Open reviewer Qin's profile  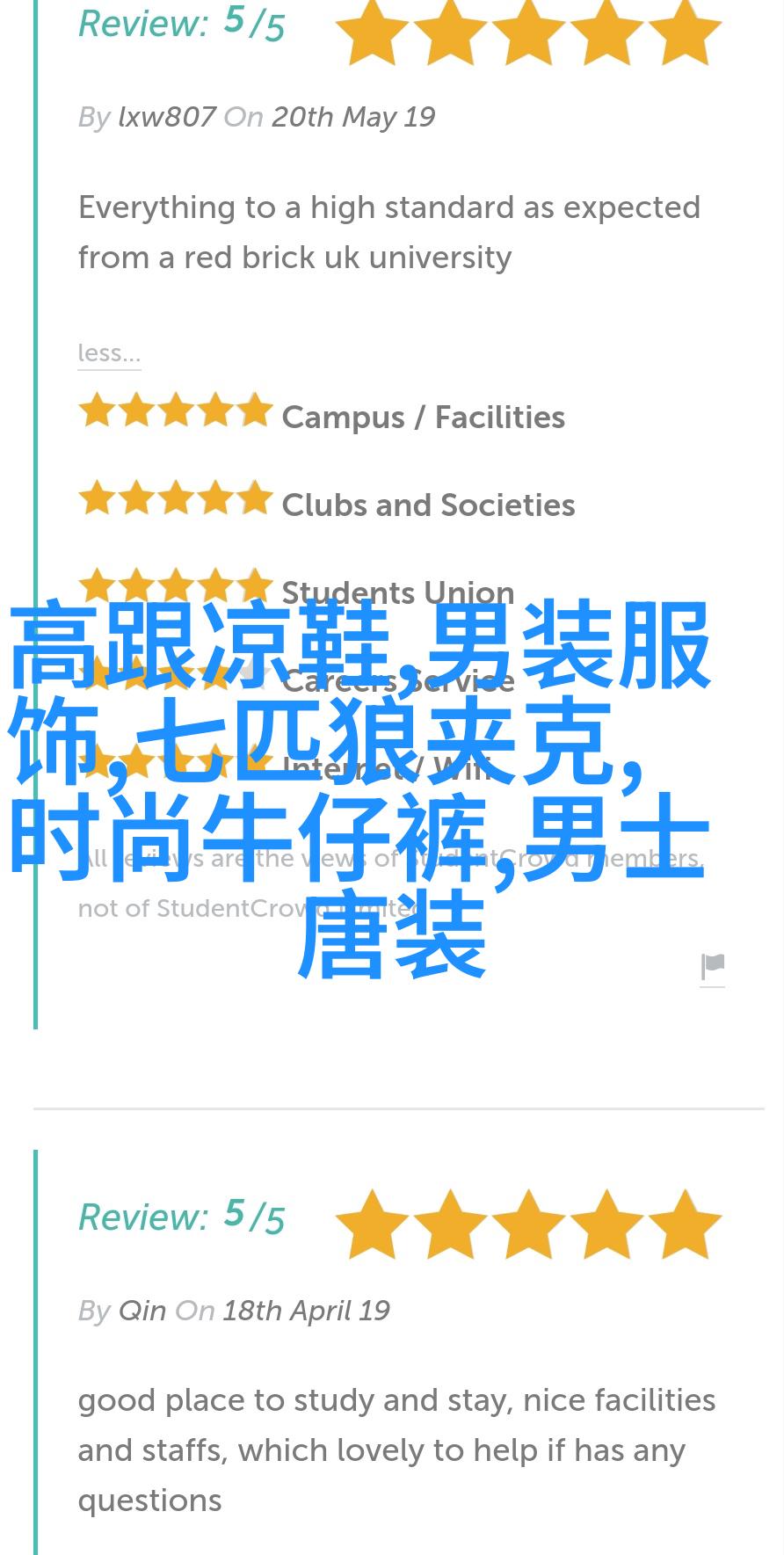tap(142, 1311)
